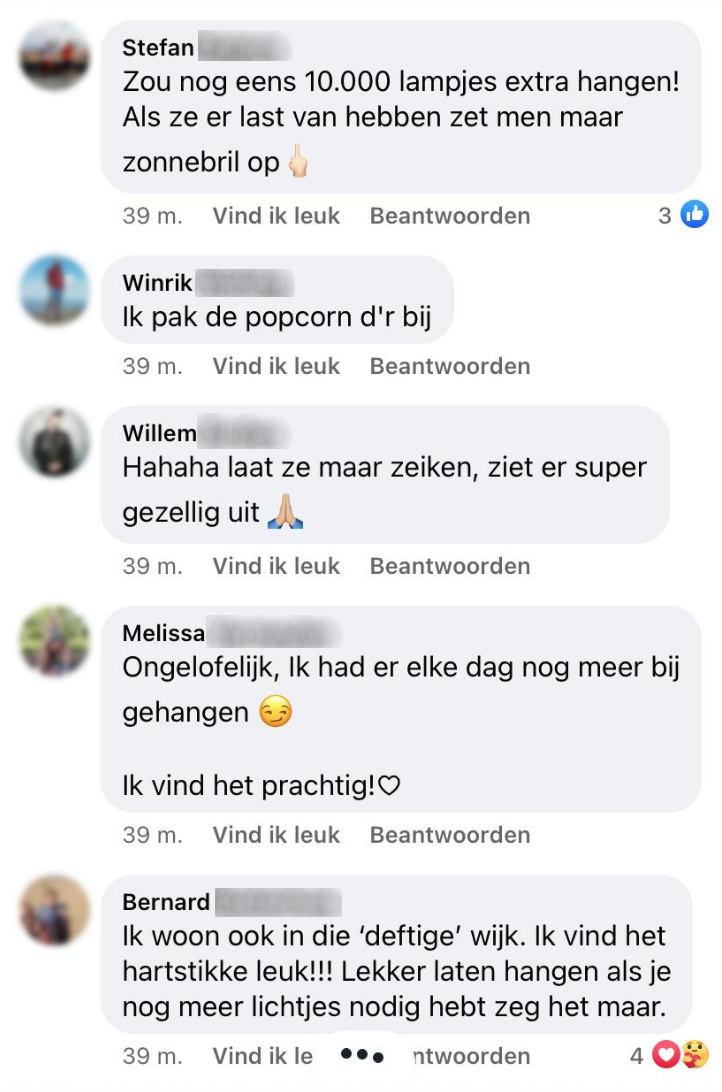722x1092 pixels.
Task: Open the three-dot overflow menu
Action: pyautogui.click(x=362, y=1056)
